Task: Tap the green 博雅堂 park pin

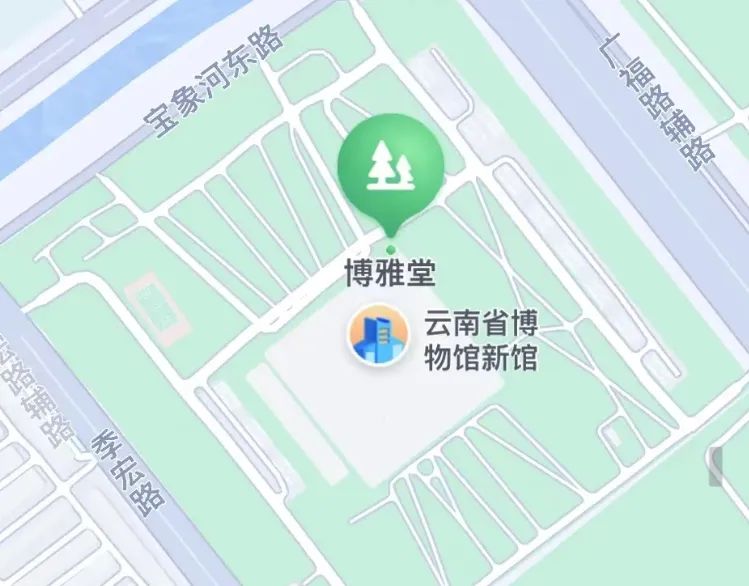Action: click(x=390, y=168)
